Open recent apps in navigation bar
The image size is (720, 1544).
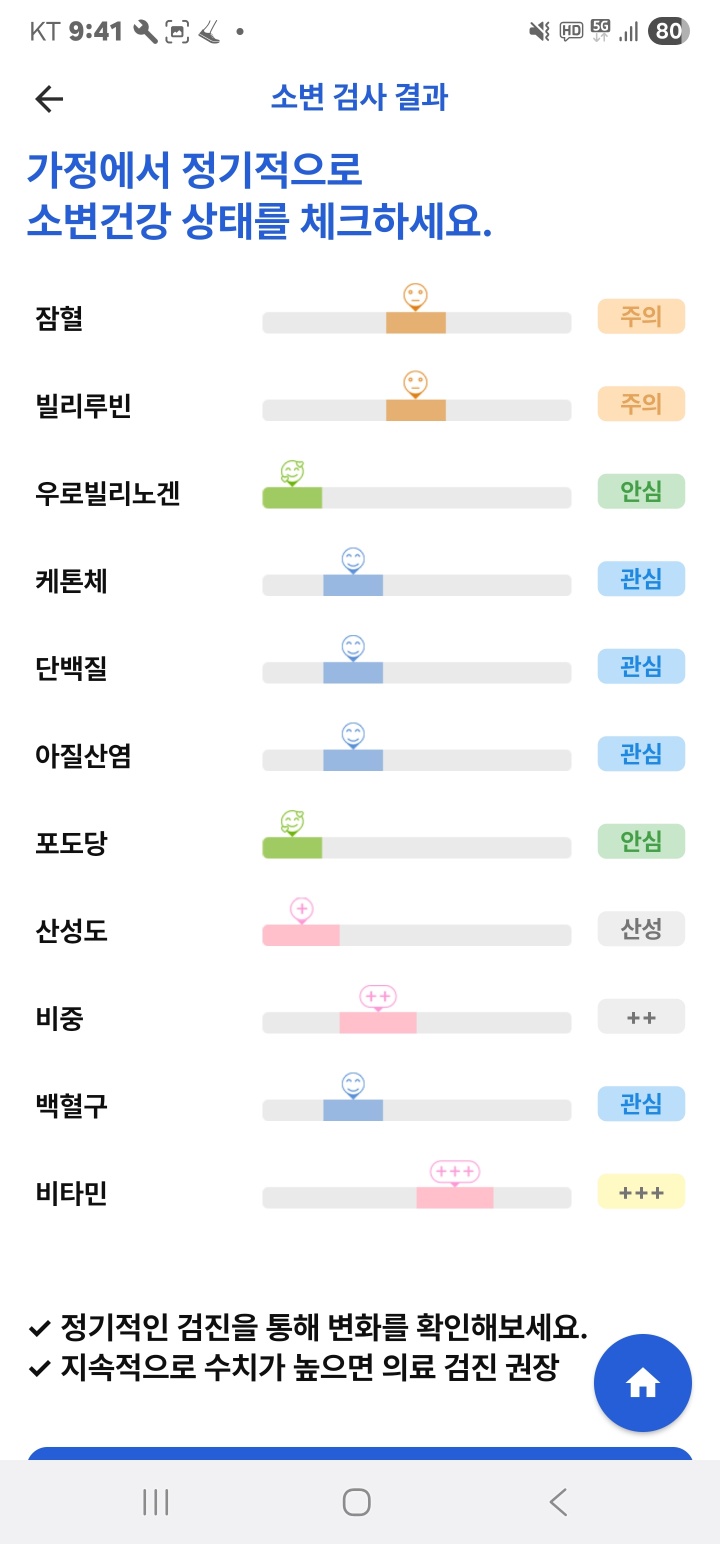[156, 1501]
